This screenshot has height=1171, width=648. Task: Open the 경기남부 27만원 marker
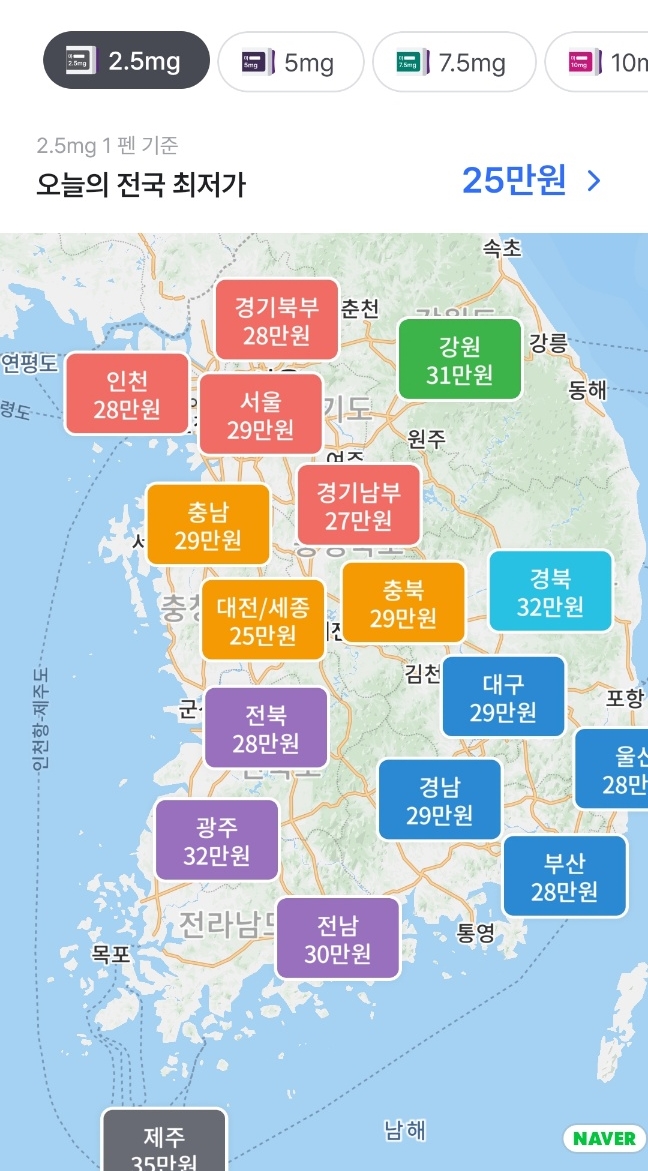point(359,505)
